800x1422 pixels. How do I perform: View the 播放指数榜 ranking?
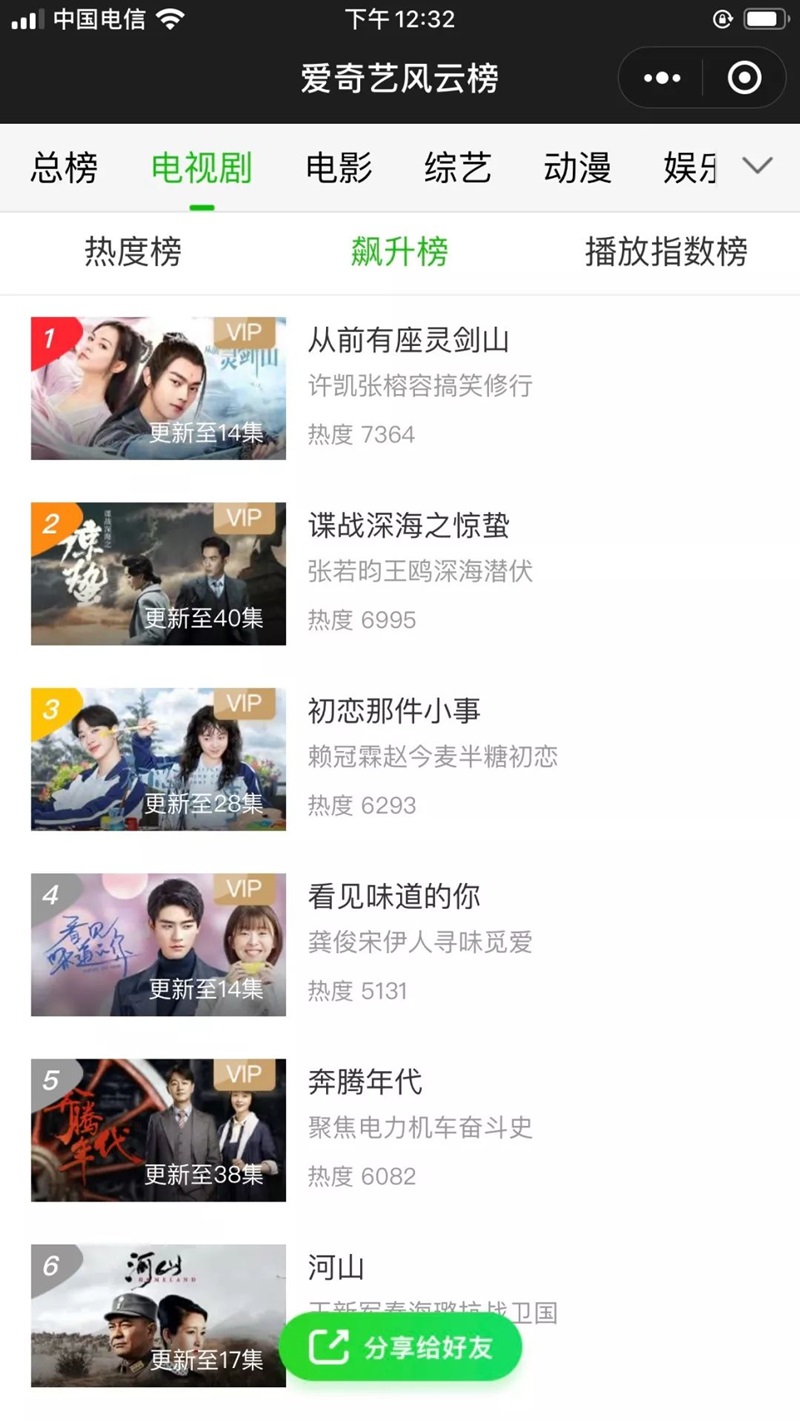[666, 252]
